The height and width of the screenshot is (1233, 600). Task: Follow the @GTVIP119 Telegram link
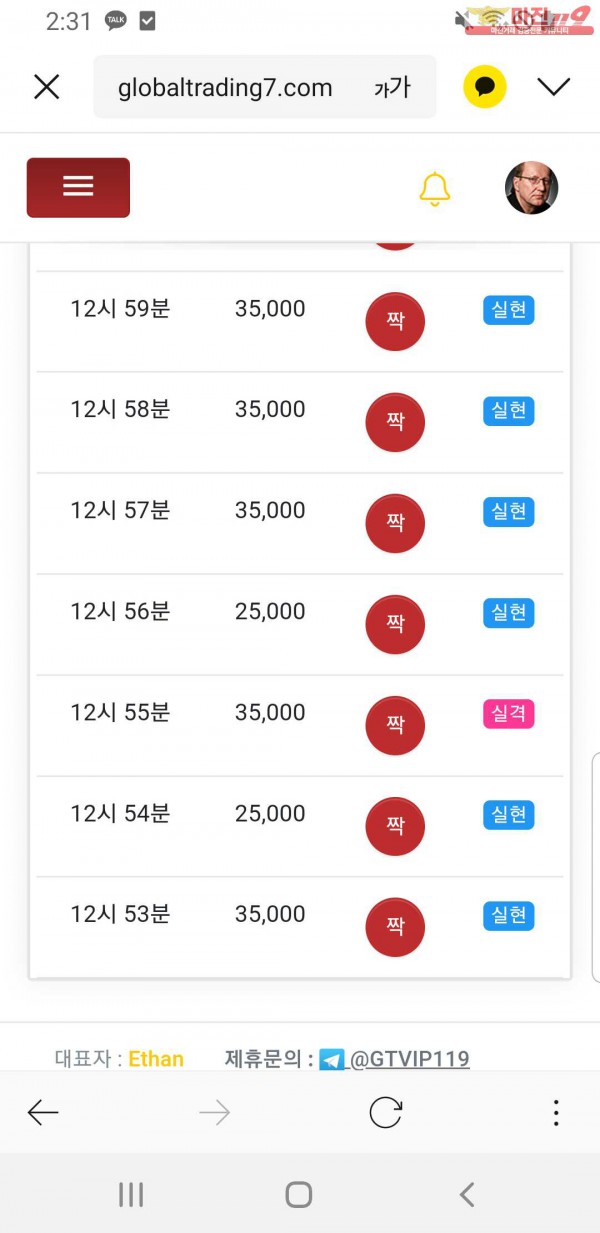pyautogui.click(x=409, y=1058)
